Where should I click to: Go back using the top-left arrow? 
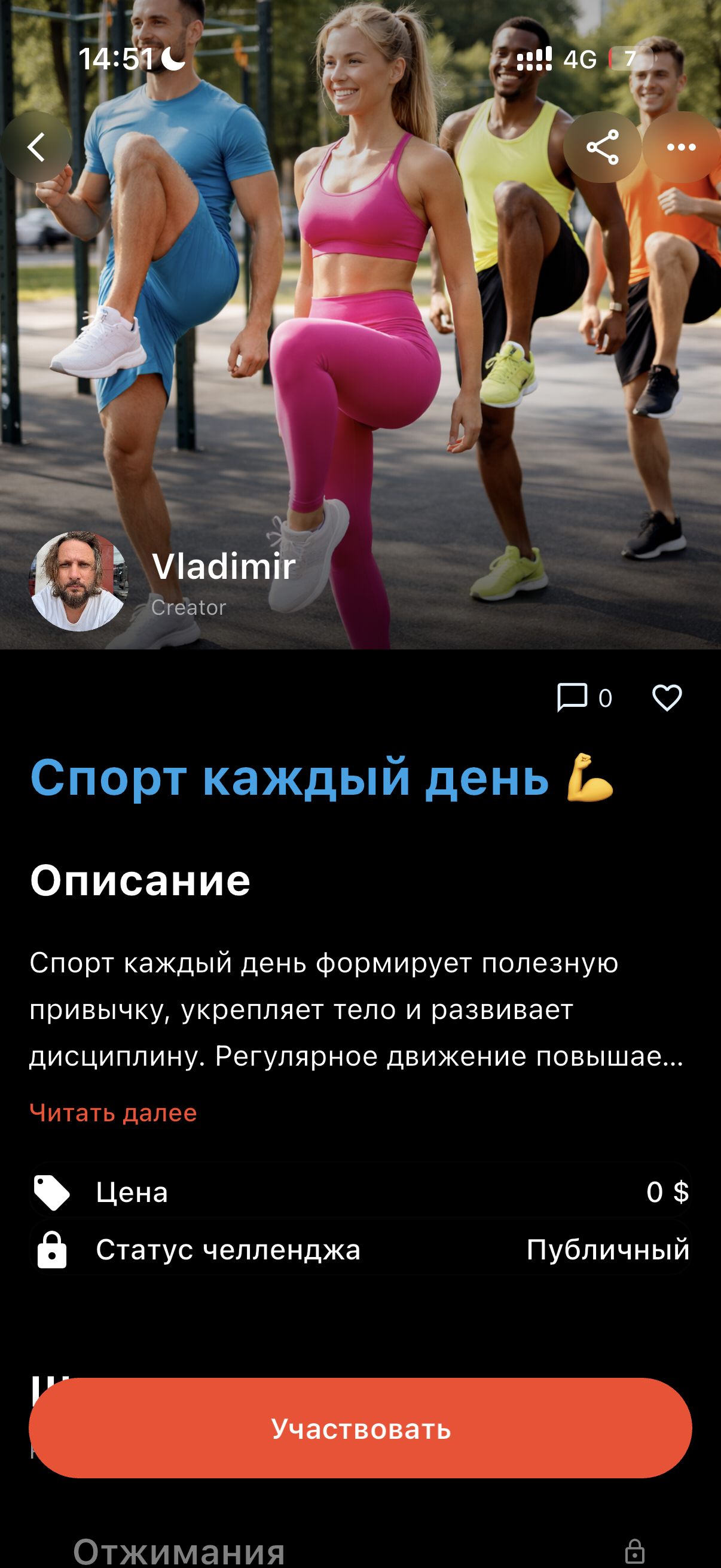(x=36, y=147)
